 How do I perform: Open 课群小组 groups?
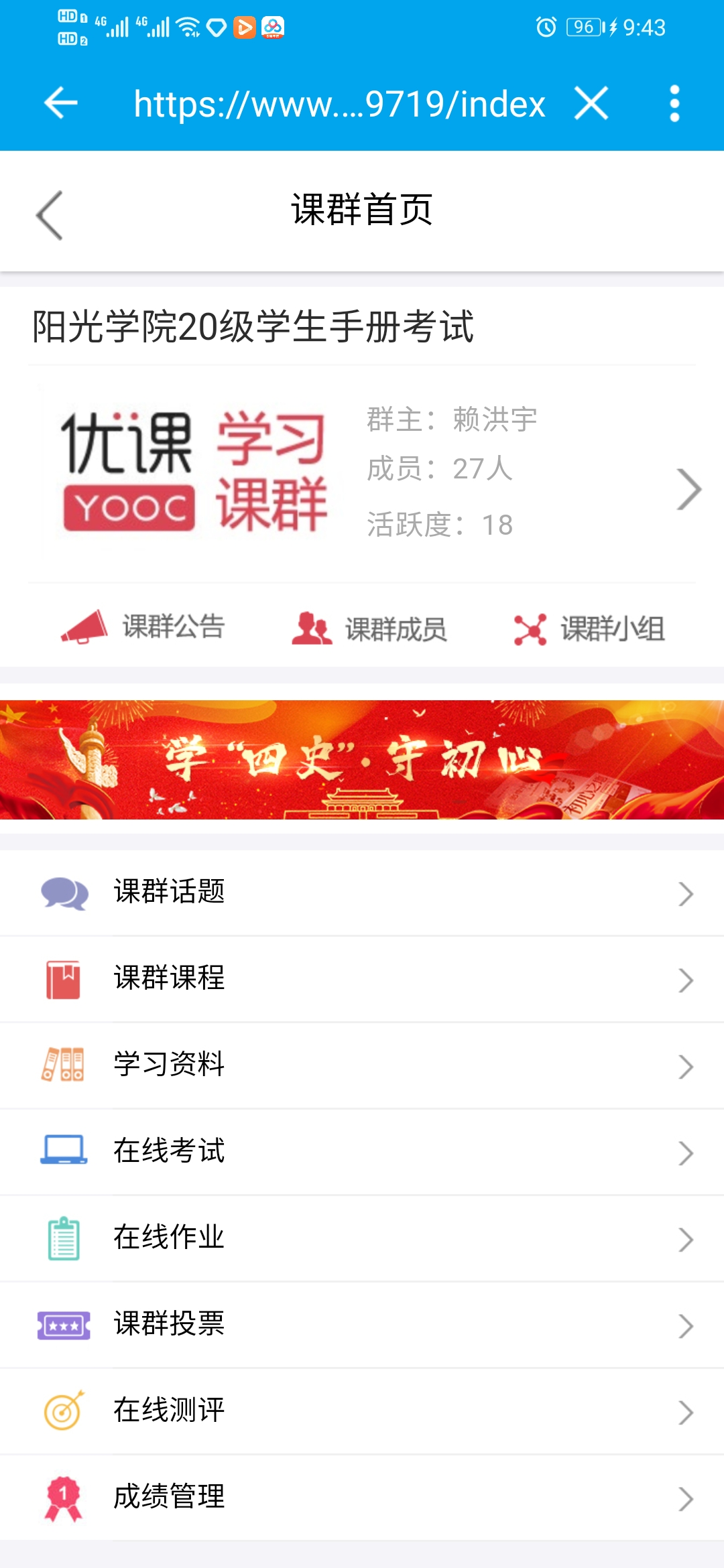[x=589, y=629]
